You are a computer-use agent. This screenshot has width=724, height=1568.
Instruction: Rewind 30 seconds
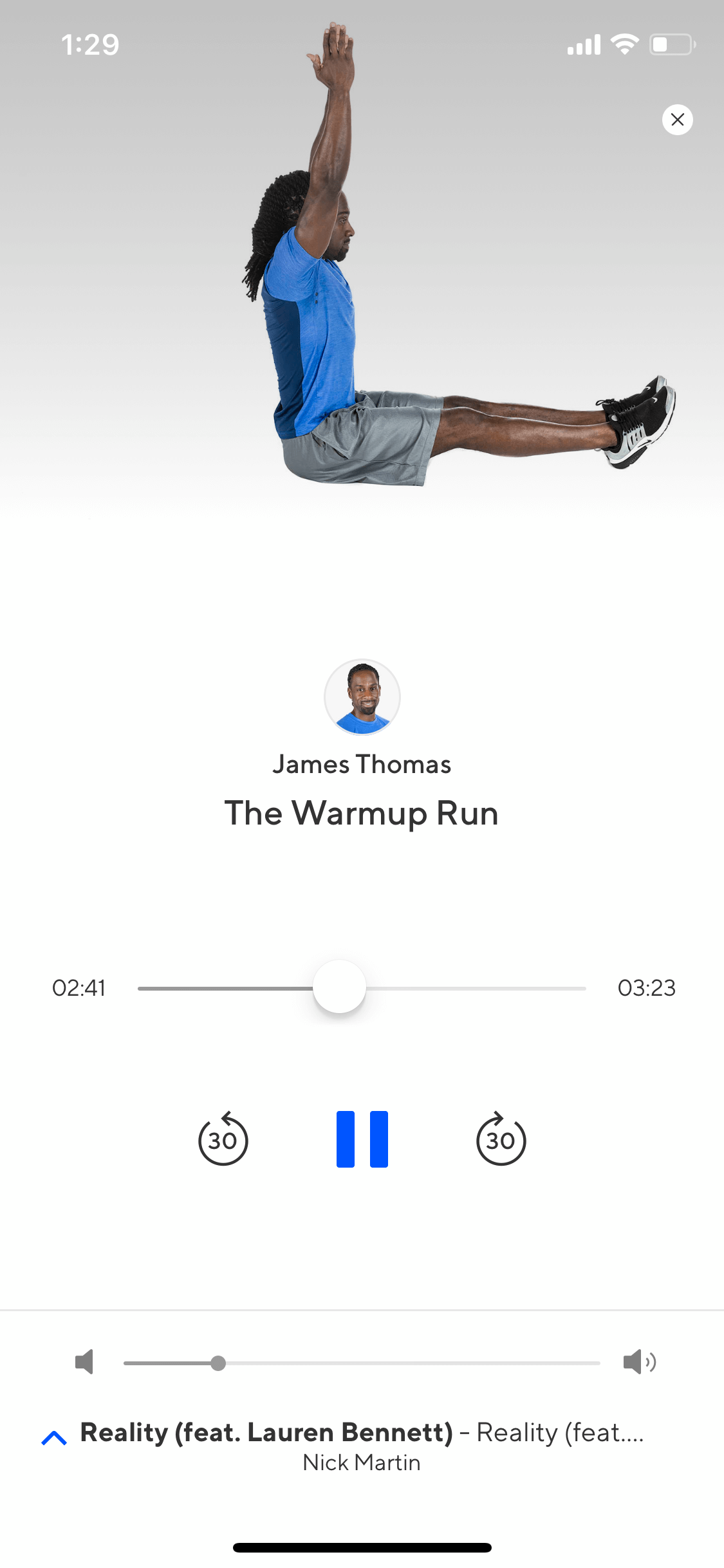(223, 1138)
